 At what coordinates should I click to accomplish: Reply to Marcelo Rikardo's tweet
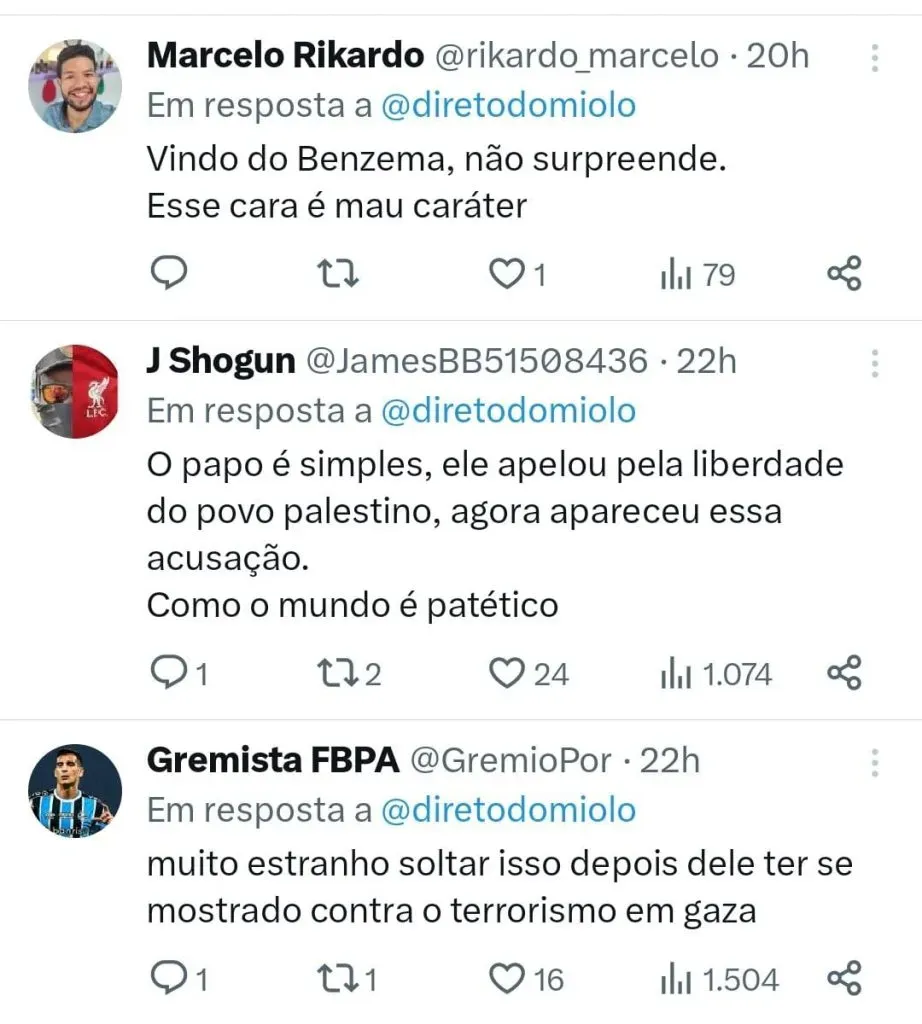(168, 273)
